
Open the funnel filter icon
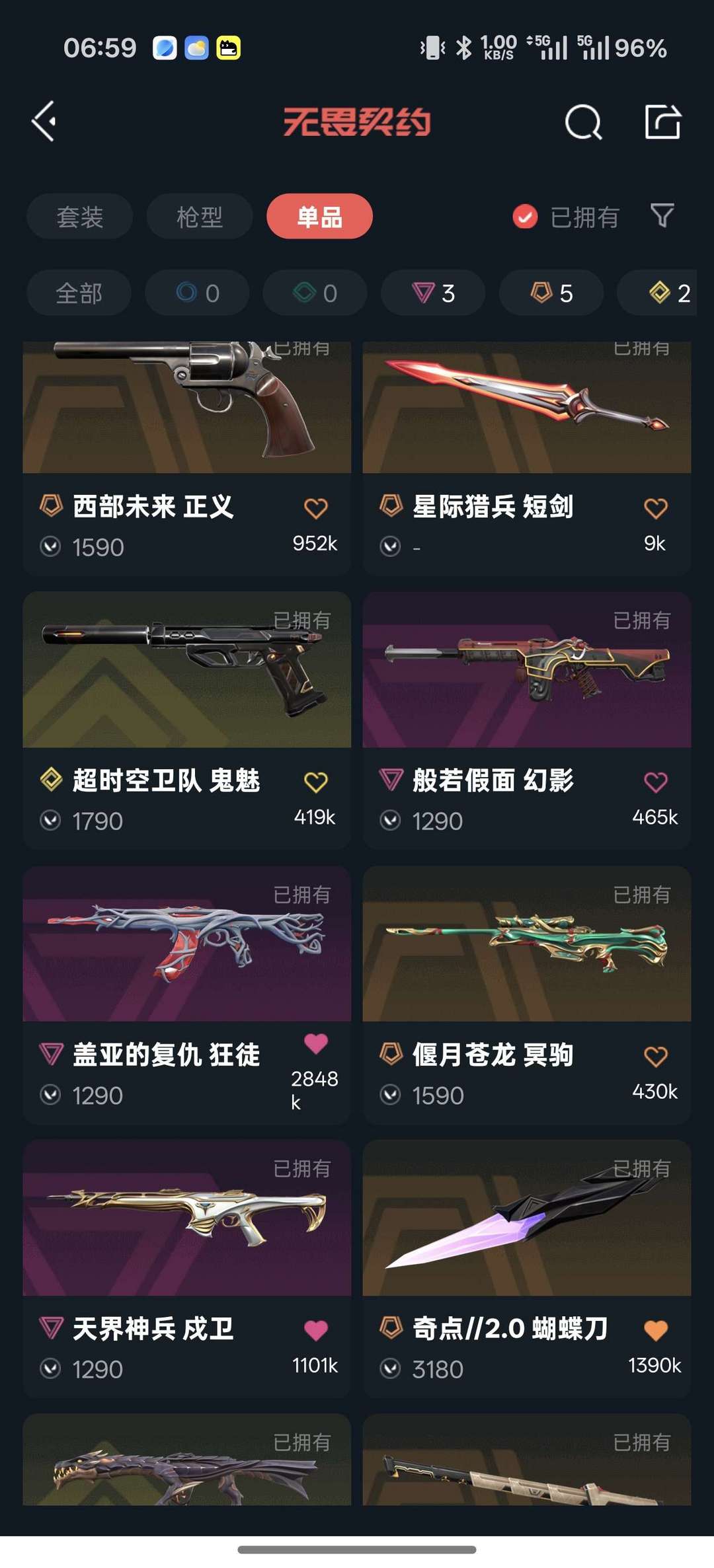click(662, 215)
